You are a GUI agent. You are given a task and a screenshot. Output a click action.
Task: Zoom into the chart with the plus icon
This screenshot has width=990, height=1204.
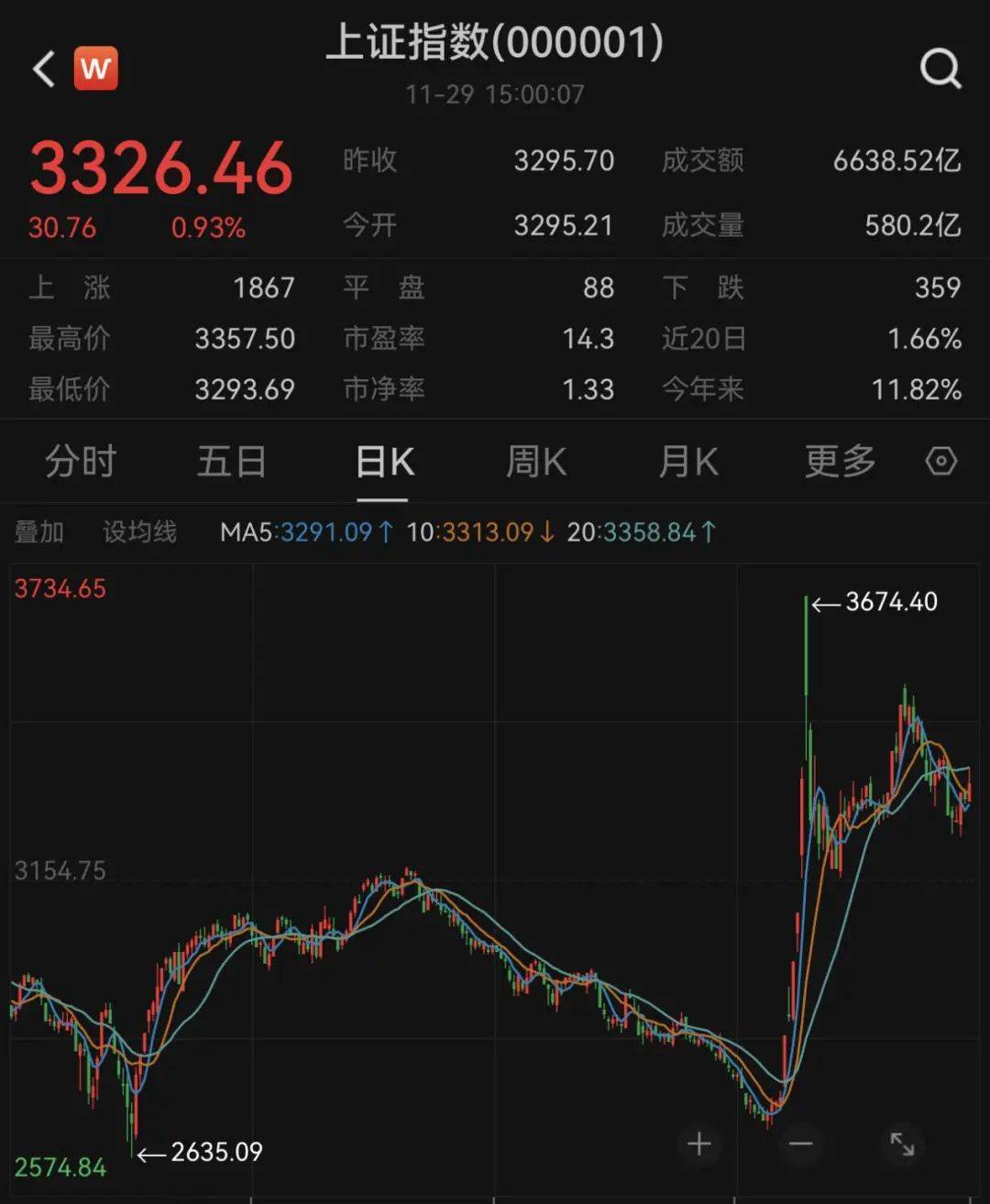tap(699, 1144)
